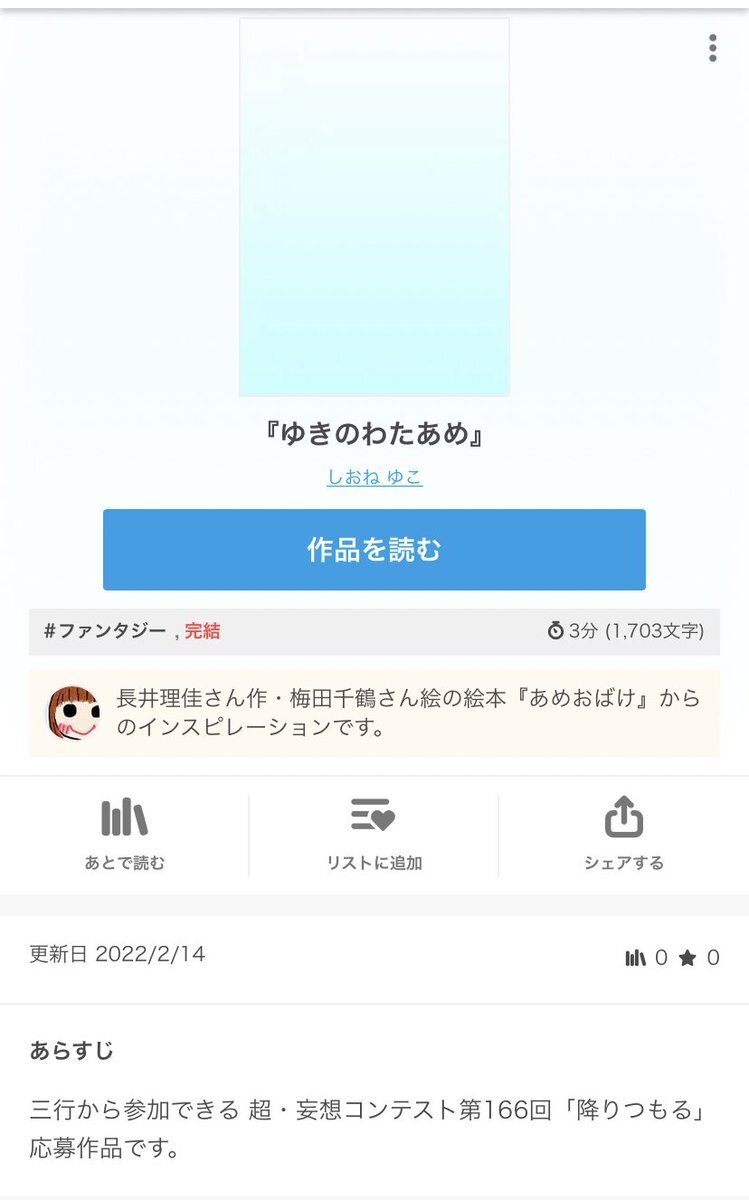
Task: Open author しおね ゆこ's profile link
Action: pos(374,478)
